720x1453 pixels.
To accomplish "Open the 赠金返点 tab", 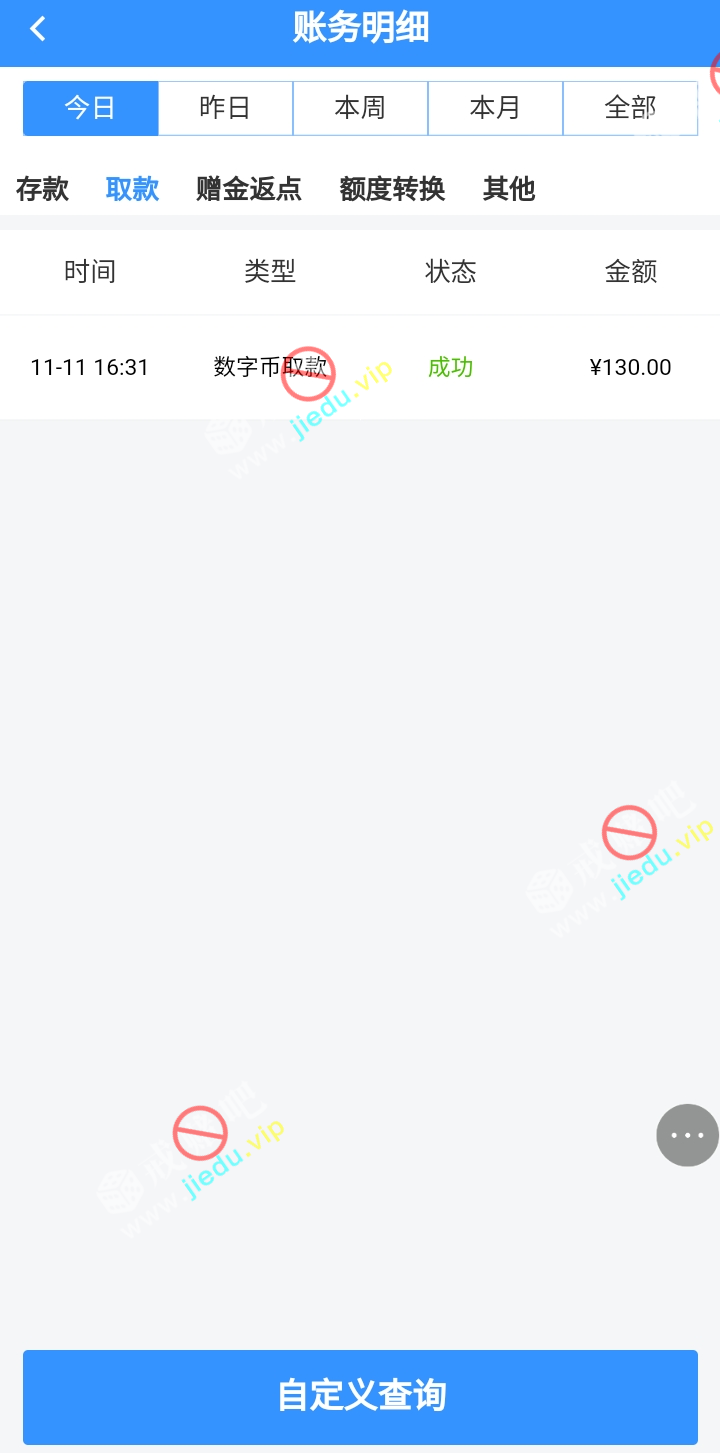I will (x=248, y=189).
